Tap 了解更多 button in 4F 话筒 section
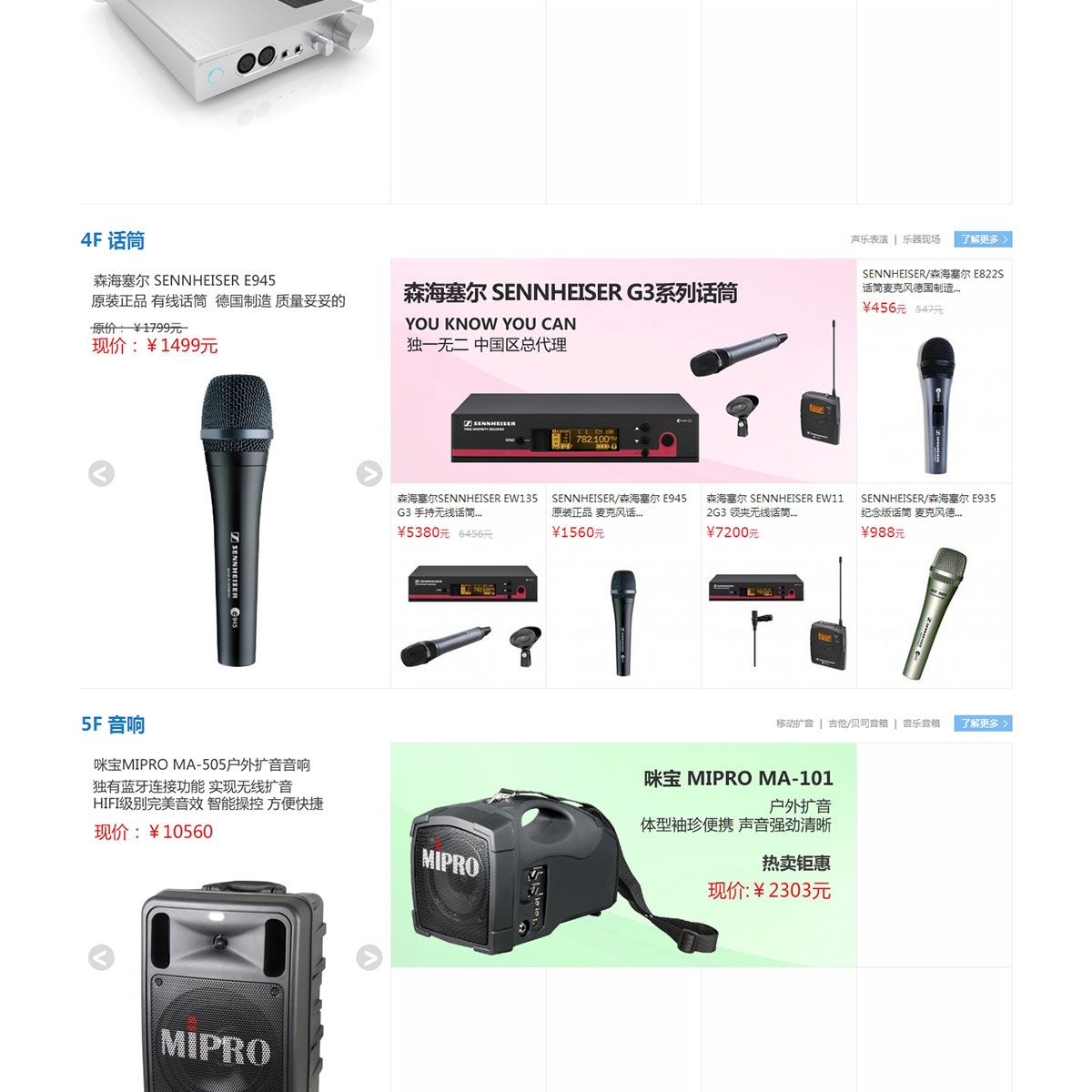The width and height of the screenshot is (1092, 1092). point(982,239)
